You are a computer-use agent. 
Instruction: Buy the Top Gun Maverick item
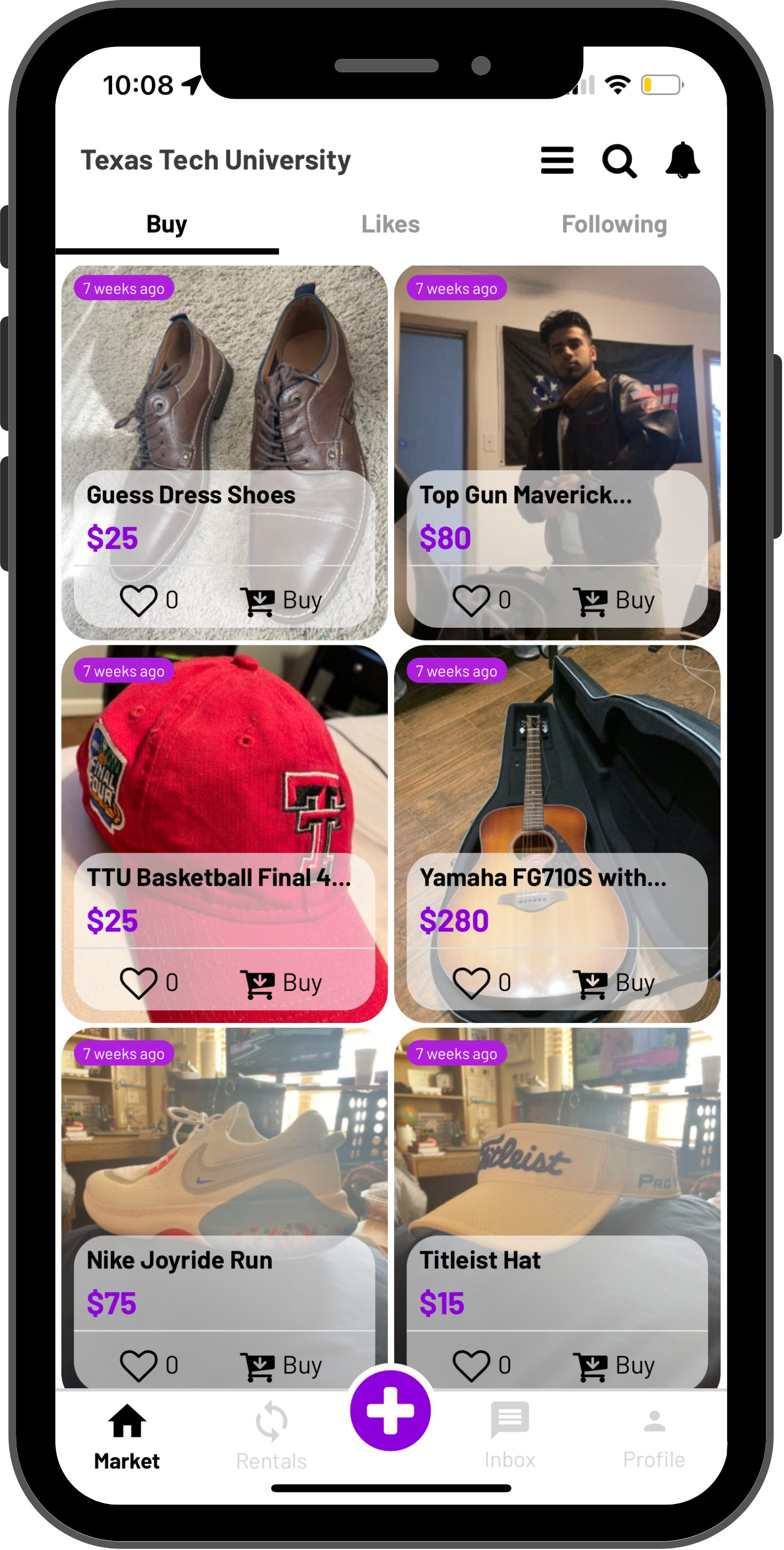(614, 600)
